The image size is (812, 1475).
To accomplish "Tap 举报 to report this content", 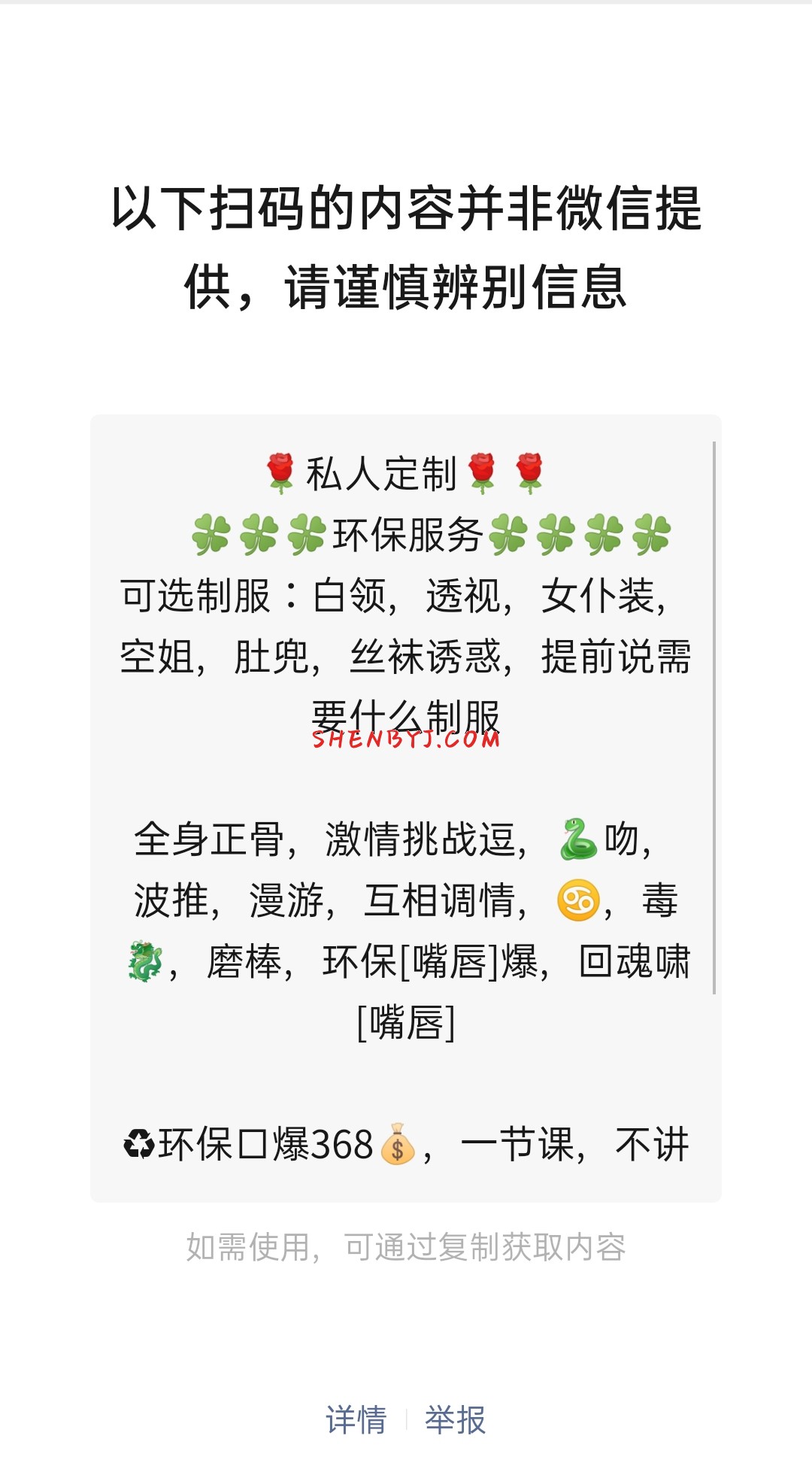I will [456, 1419].
